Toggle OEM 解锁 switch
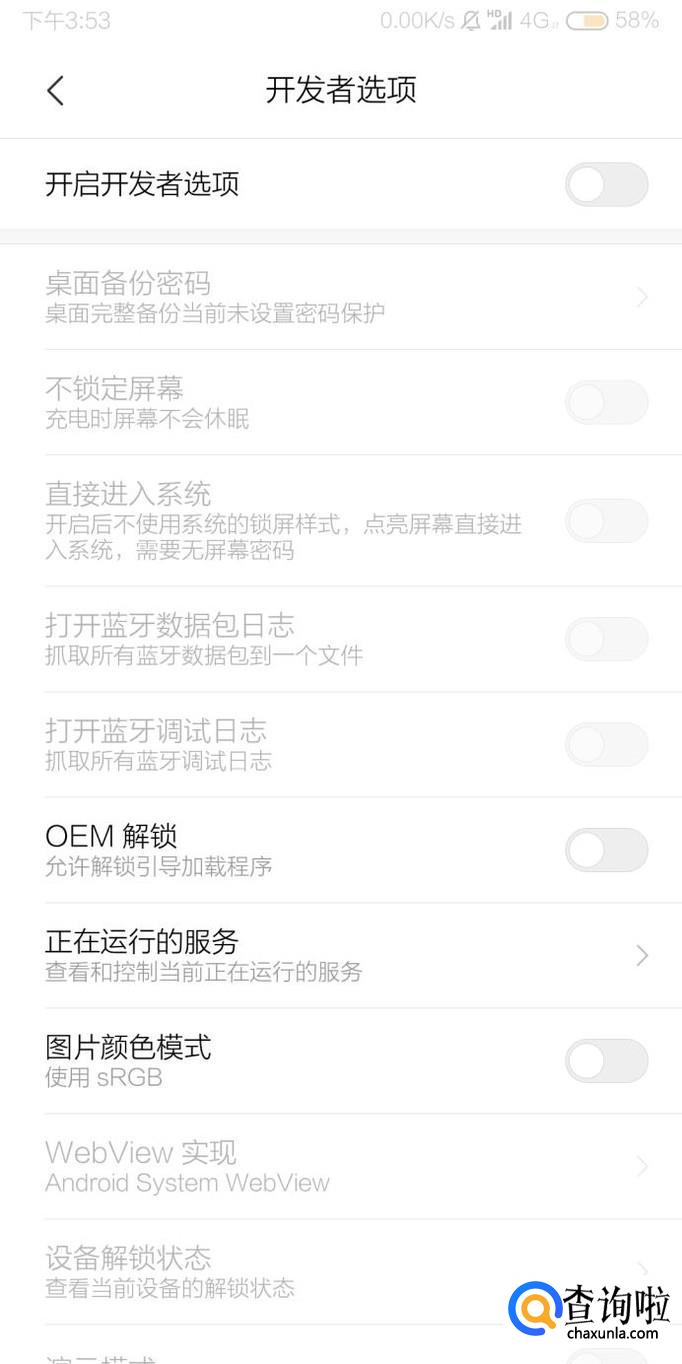Viewport: 682px width, 1364px height. (x=606, y=850)
